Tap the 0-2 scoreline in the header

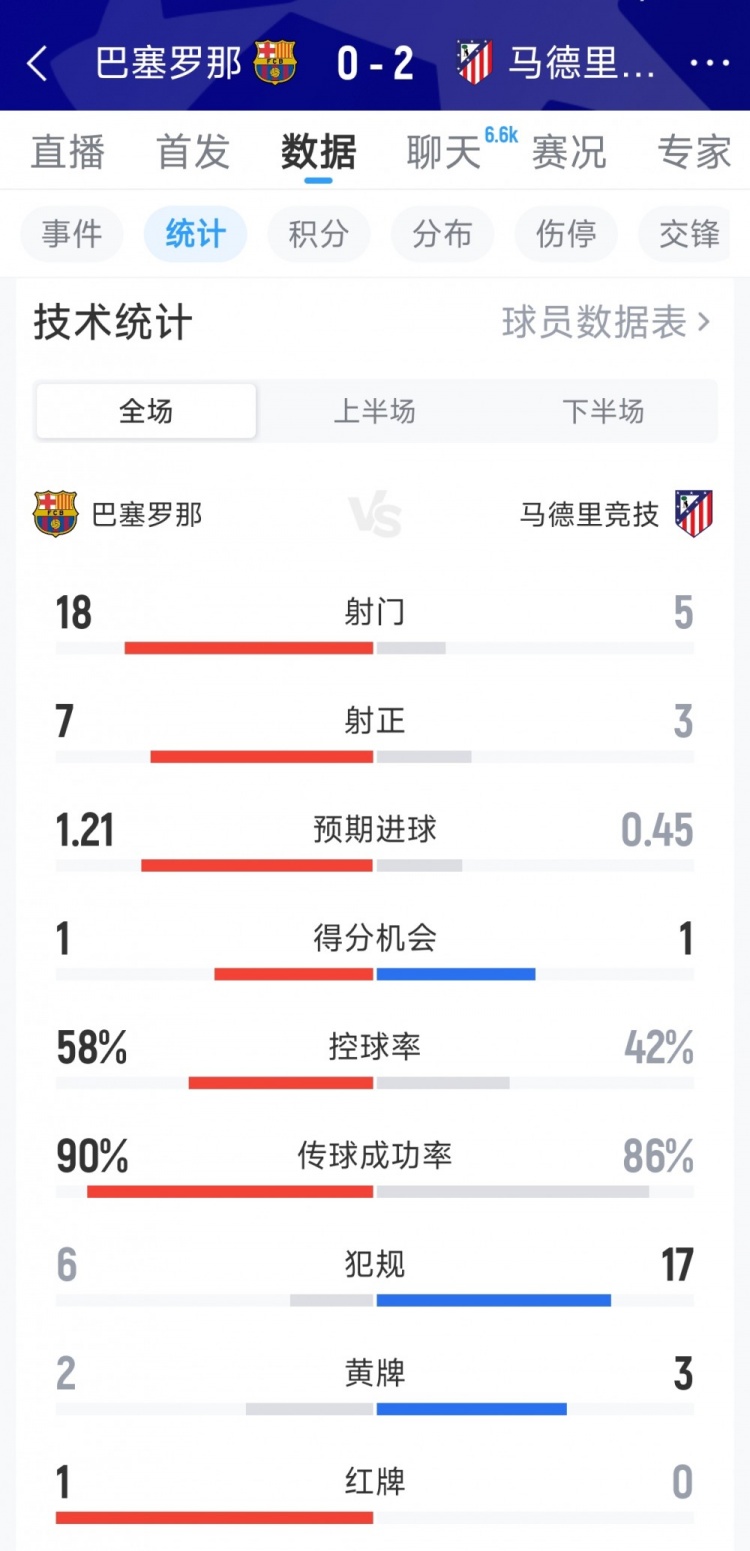click(377, 62)
